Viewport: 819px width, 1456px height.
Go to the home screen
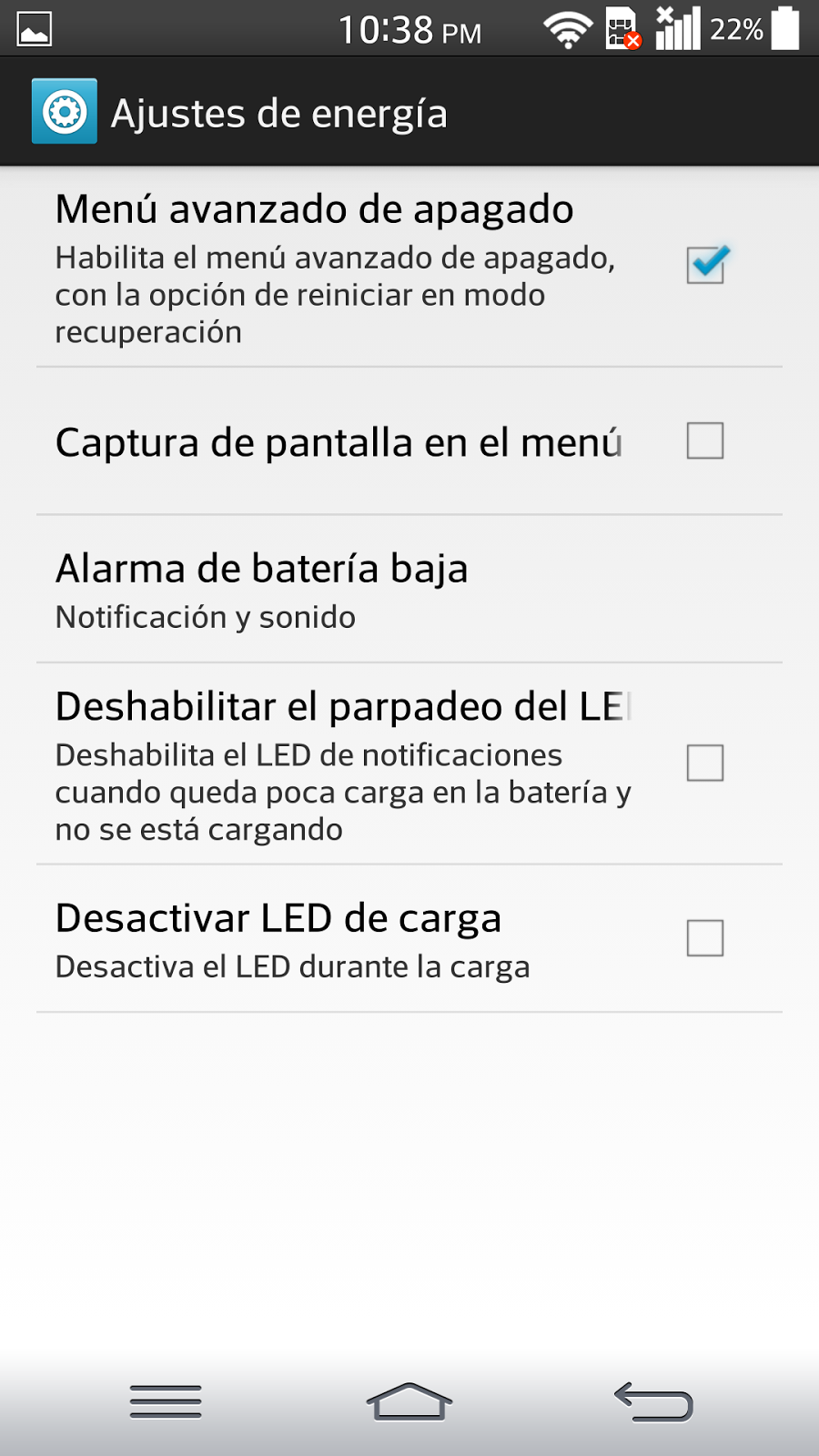409,1401
